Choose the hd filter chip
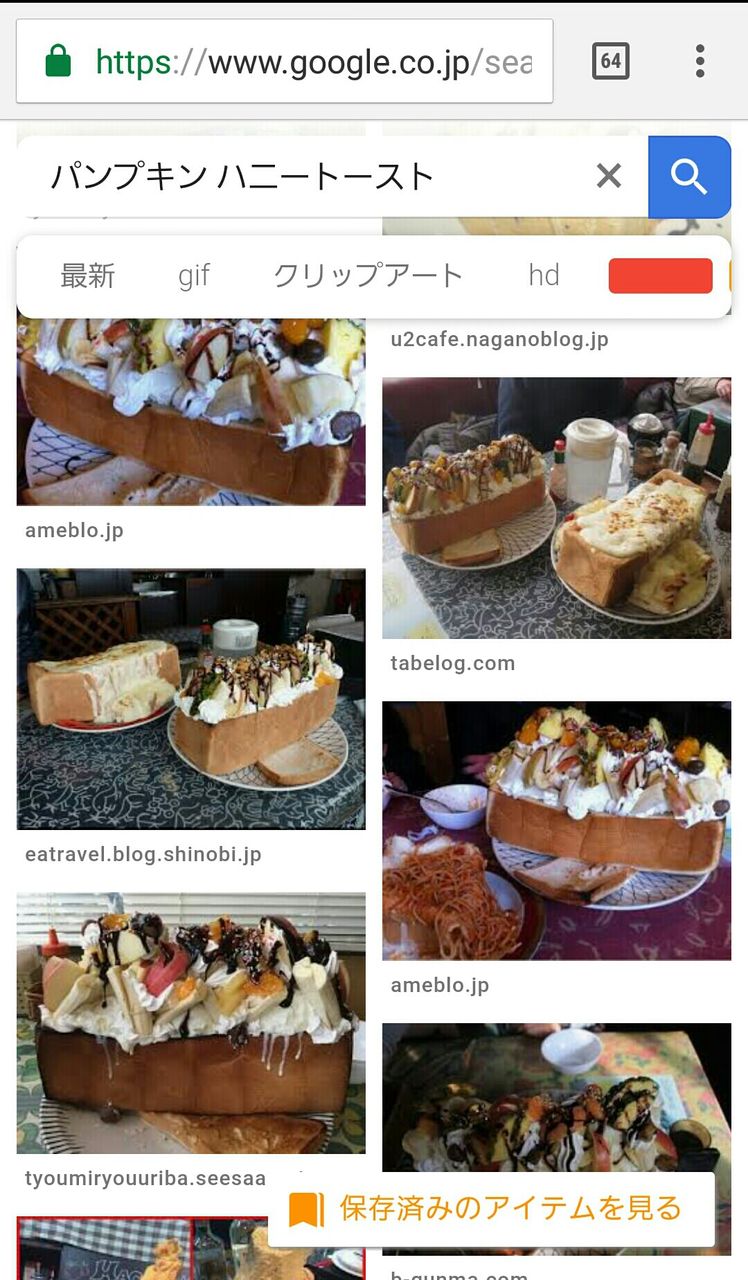 point(544,276)
